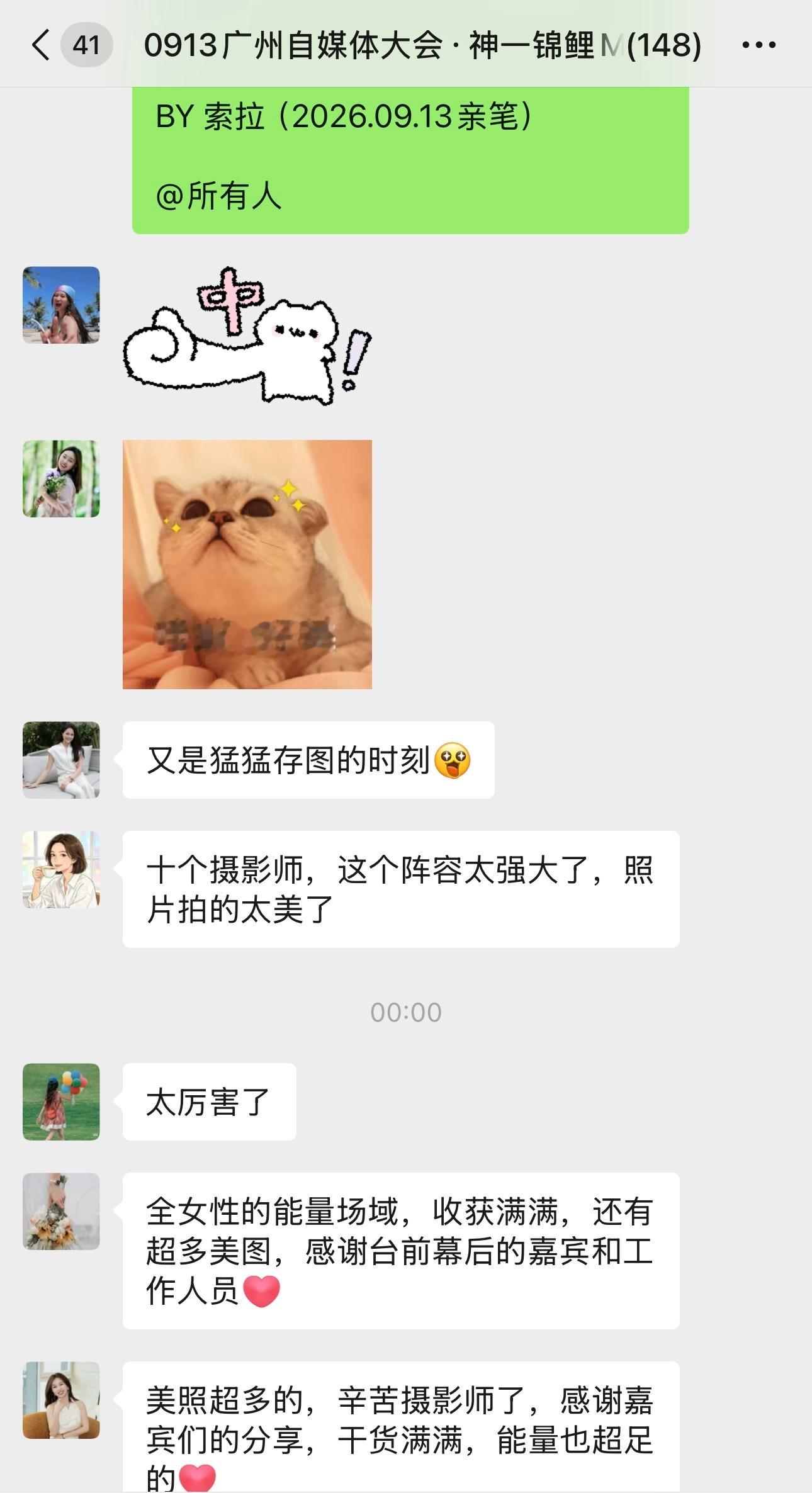The width and height of the screenshot is (812, 1493).
Task: Open the beach palm-tree avatar's profile
Action: (61, 305)
